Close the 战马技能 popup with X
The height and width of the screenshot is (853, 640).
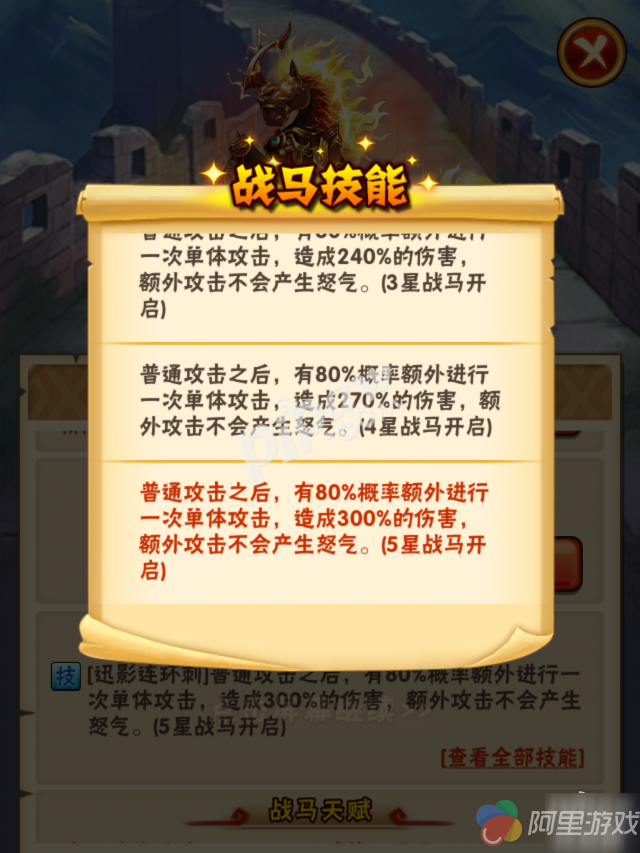(x=592, y=52)
